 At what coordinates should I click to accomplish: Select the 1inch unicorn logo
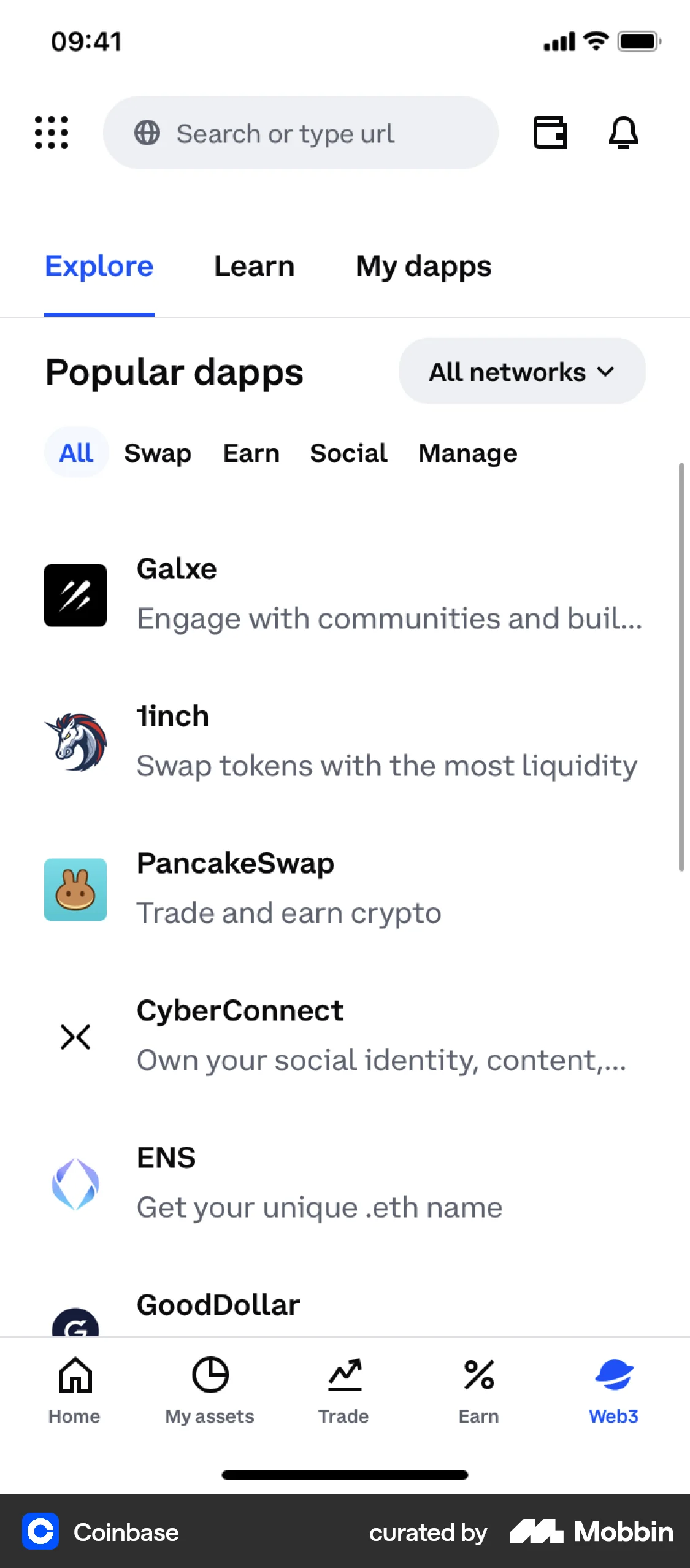pyautogui.click(x=75, y=742)
